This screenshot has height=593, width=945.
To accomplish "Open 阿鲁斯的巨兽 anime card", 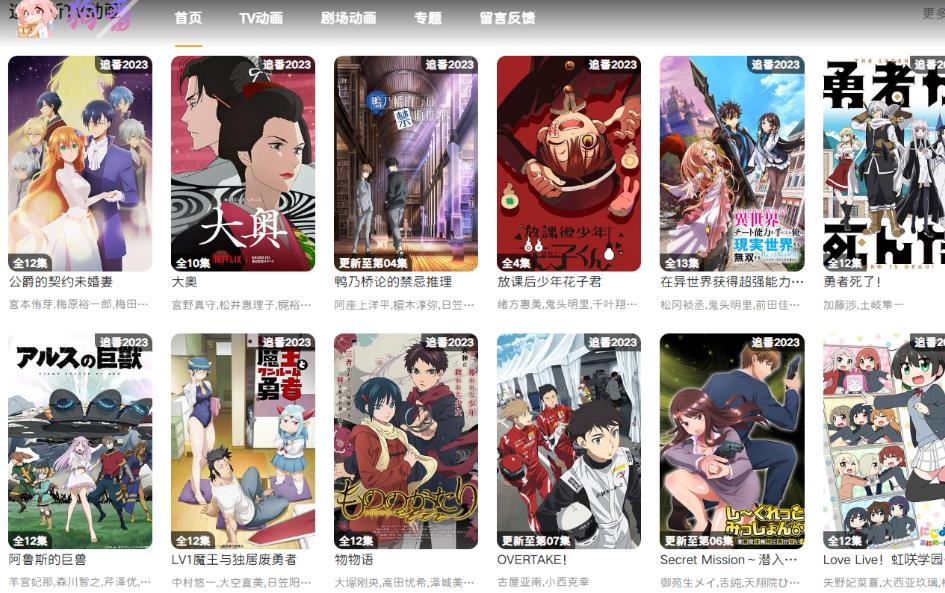I will point(80,441).
